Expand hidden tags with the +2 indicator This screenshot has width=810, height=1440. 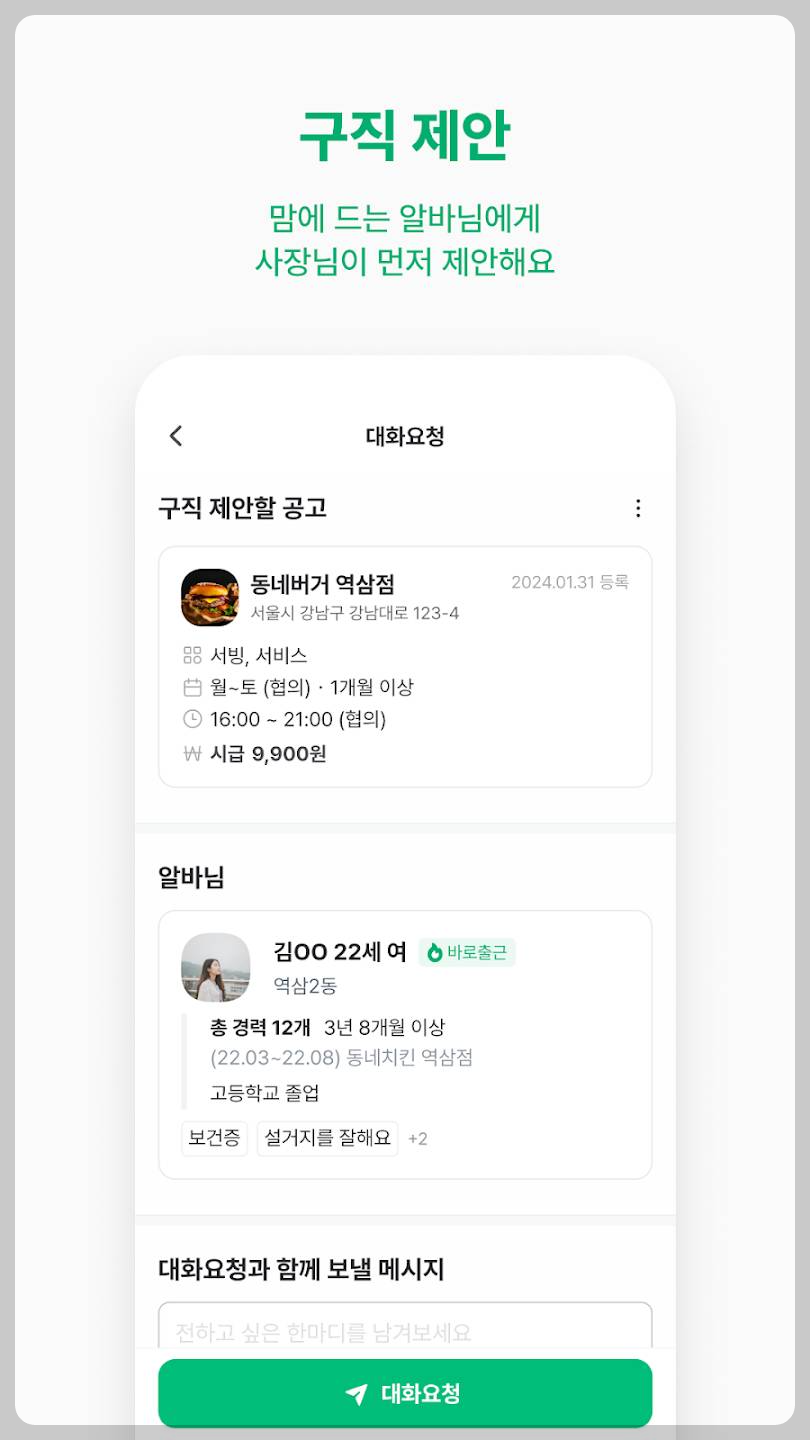[418, 1139]
